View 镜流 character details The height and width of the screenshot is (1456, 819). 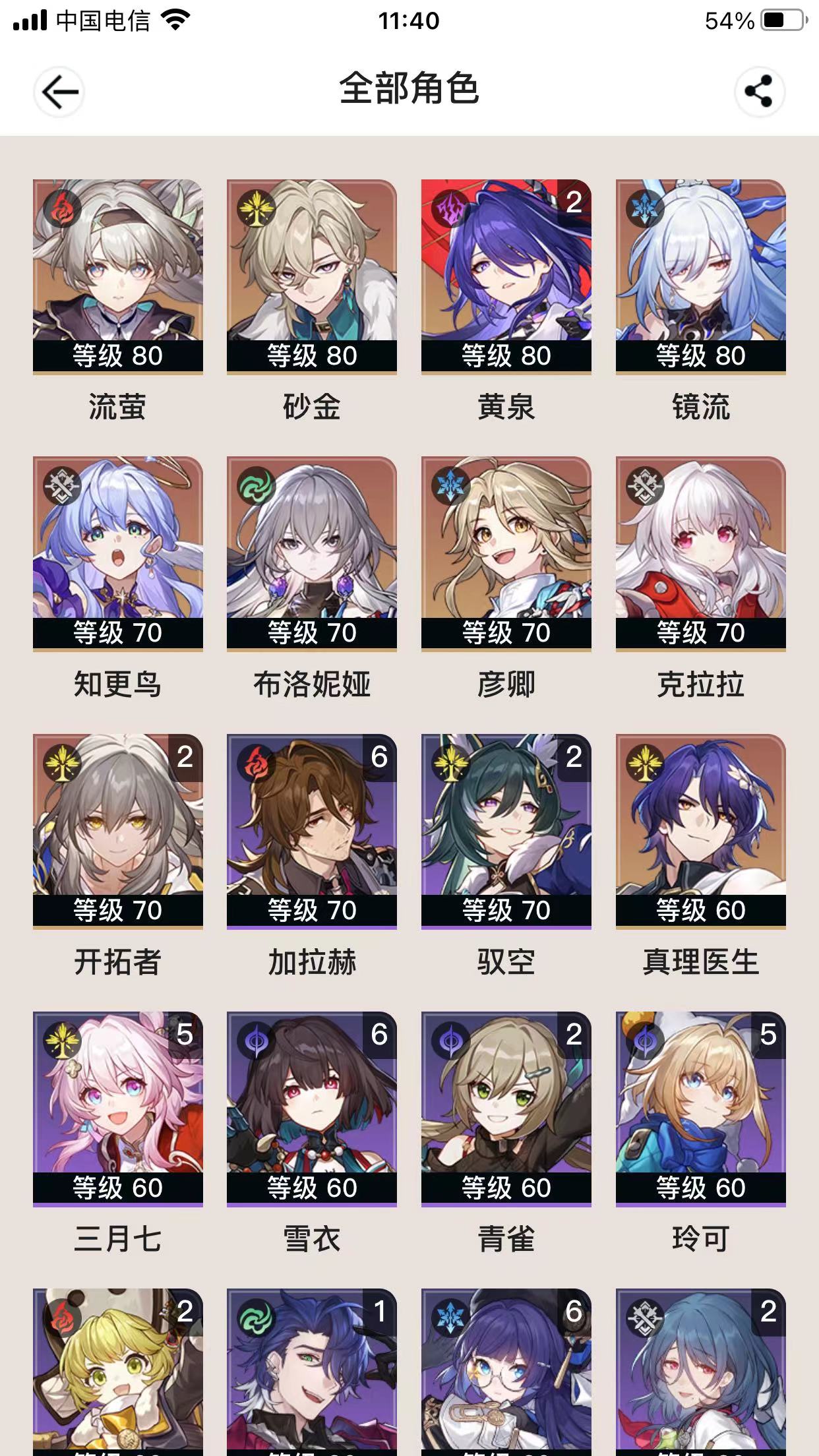tap(700, 276)
